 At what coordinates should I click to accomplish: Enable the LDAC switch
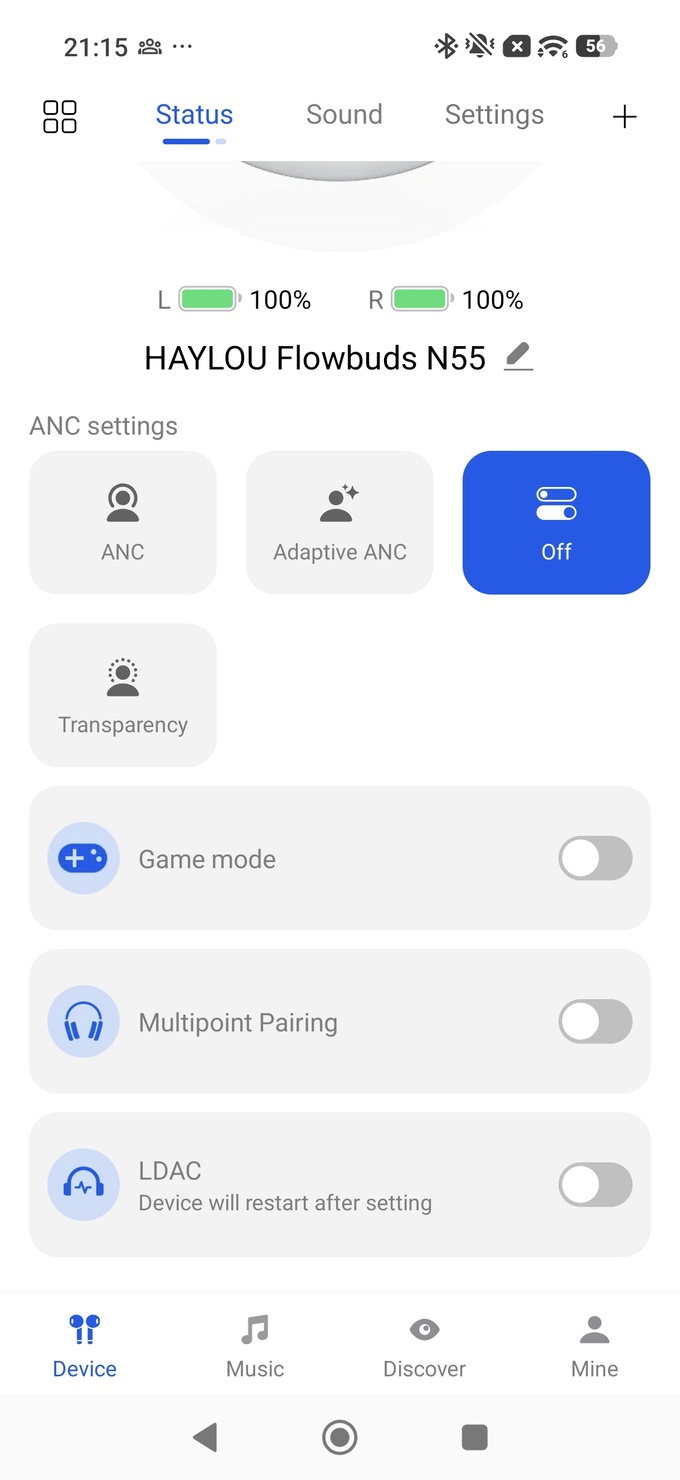595,1186
